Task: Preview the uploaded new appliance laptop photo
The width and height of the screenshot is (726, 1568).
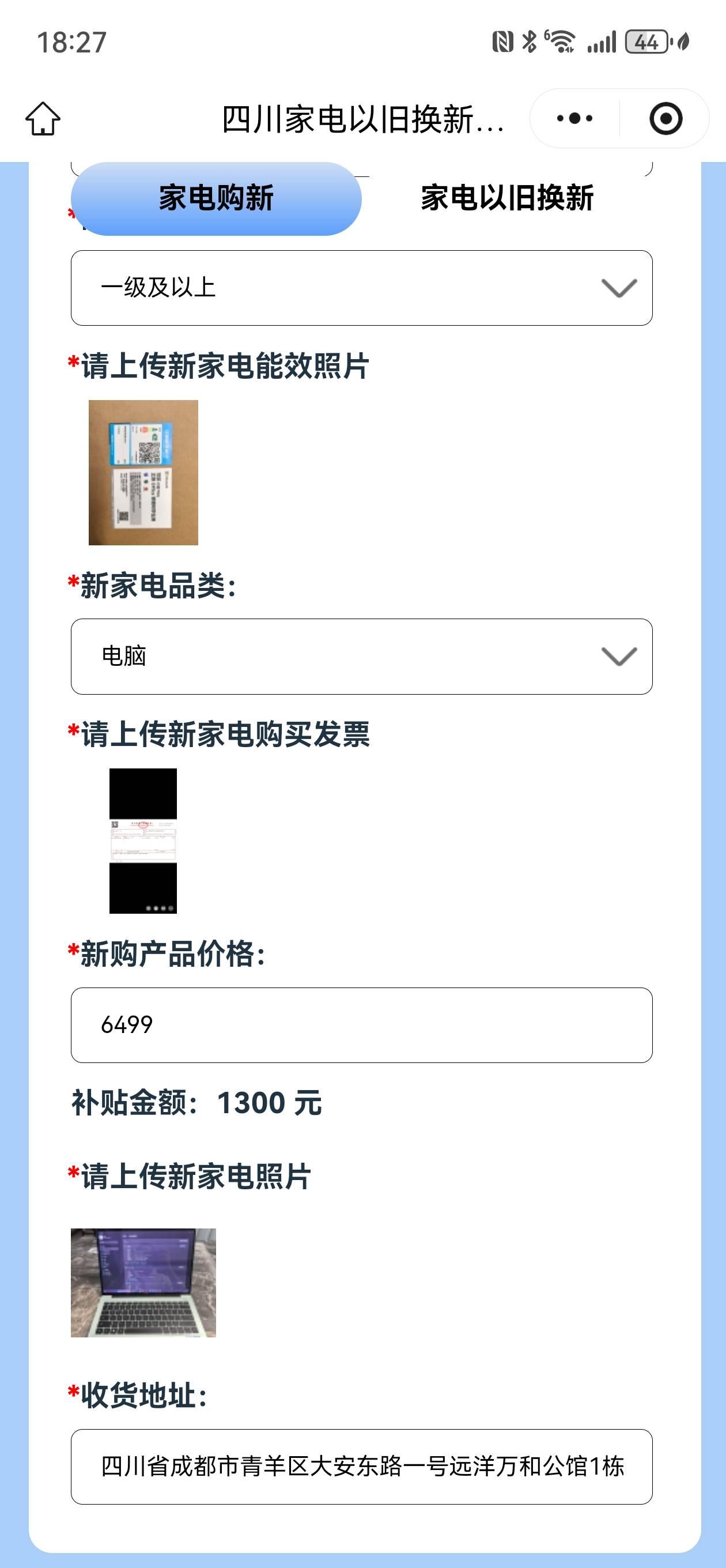Action: [143, 1283]
